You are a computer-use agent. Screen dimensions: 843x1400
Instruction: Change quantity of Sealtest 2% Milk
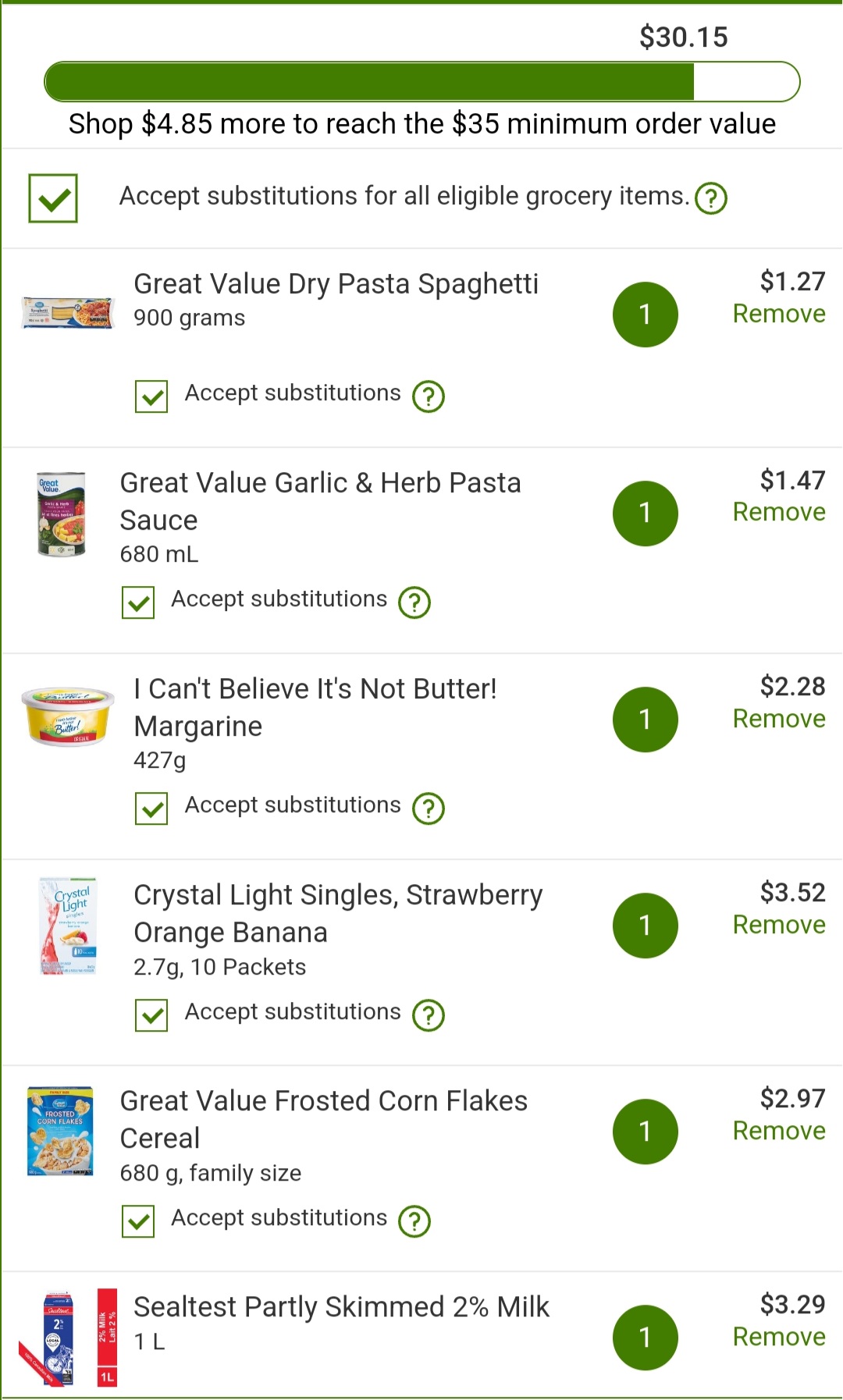click(645, 1338)
